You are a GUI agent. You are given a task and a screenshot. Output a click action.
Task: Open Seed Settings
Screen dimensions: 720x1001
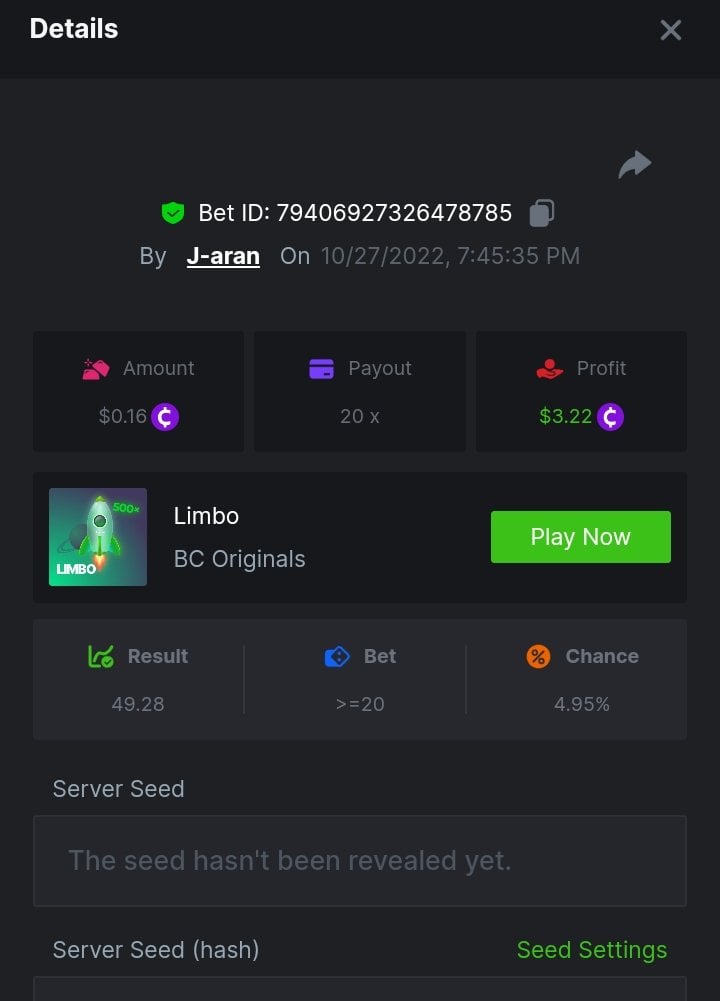click(x=592, y=950)
